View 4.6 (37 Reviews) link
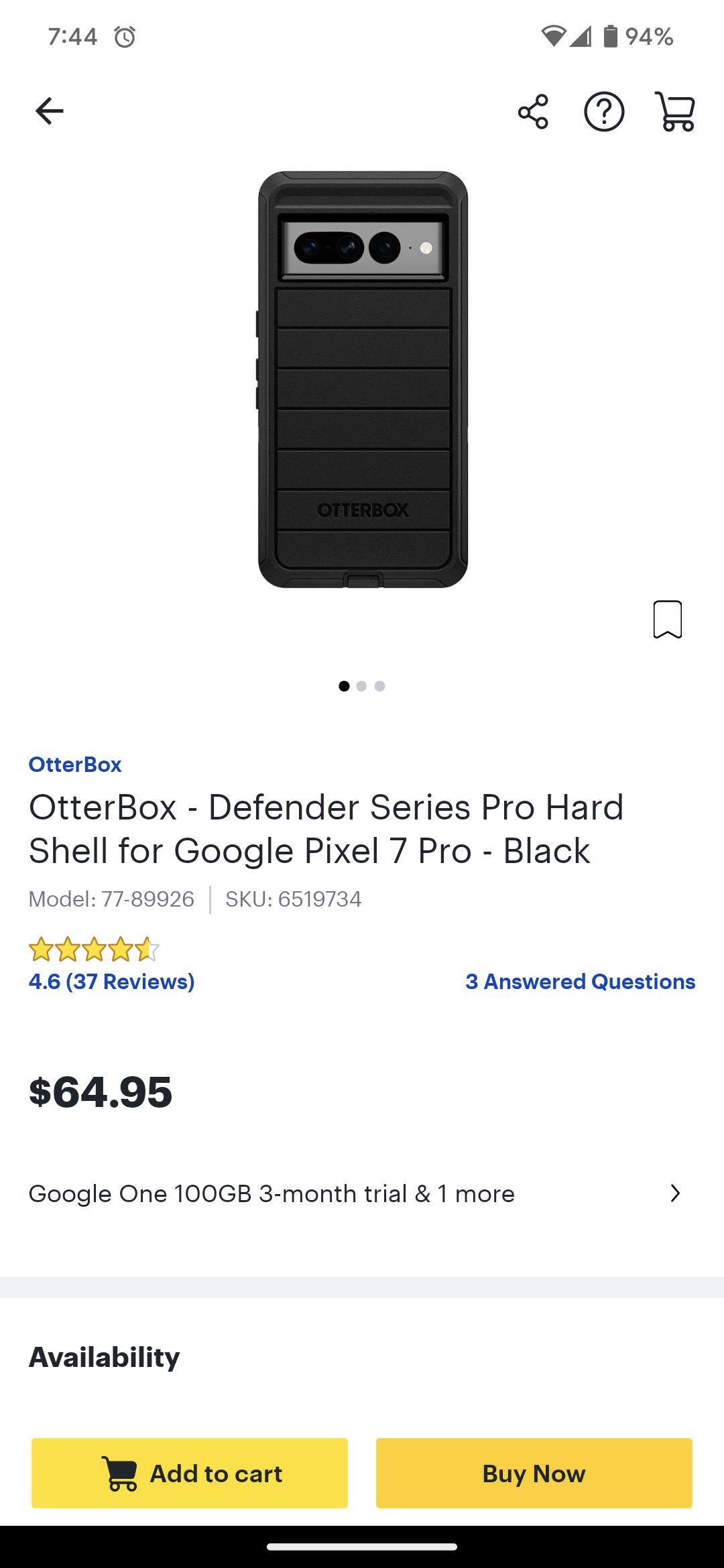Viewport: 724px width, 1568px height. (111, 982)
